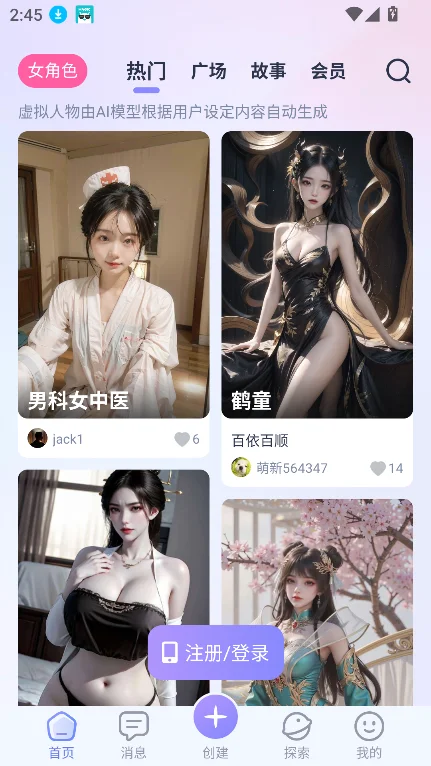This screenshot has width=431, height=766.
Task: Switch to the 我的 tab
Action: click(x=369, y=734)
